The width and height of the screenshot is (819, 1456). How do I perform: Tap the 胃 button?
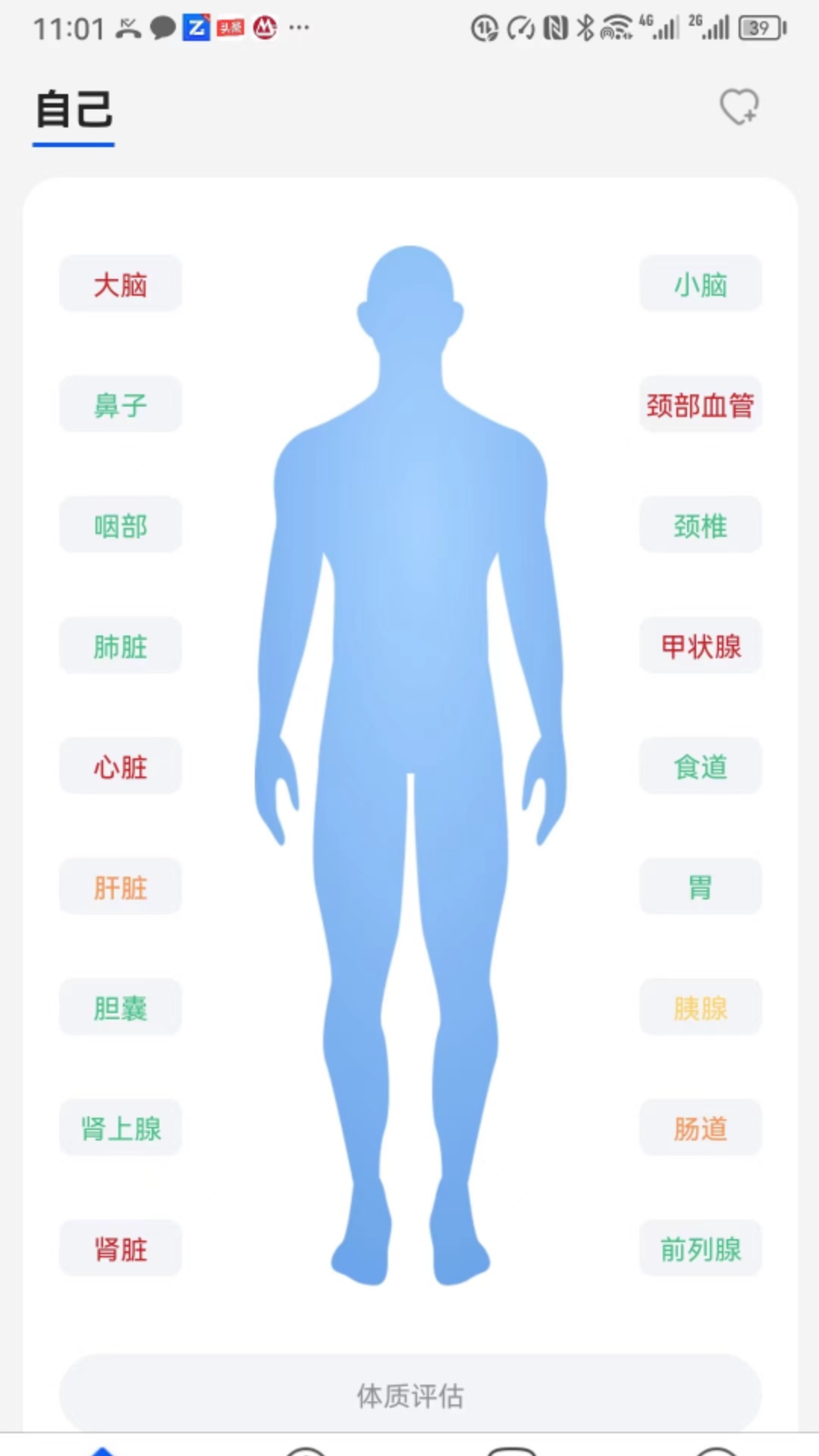(x=700, y=887)
